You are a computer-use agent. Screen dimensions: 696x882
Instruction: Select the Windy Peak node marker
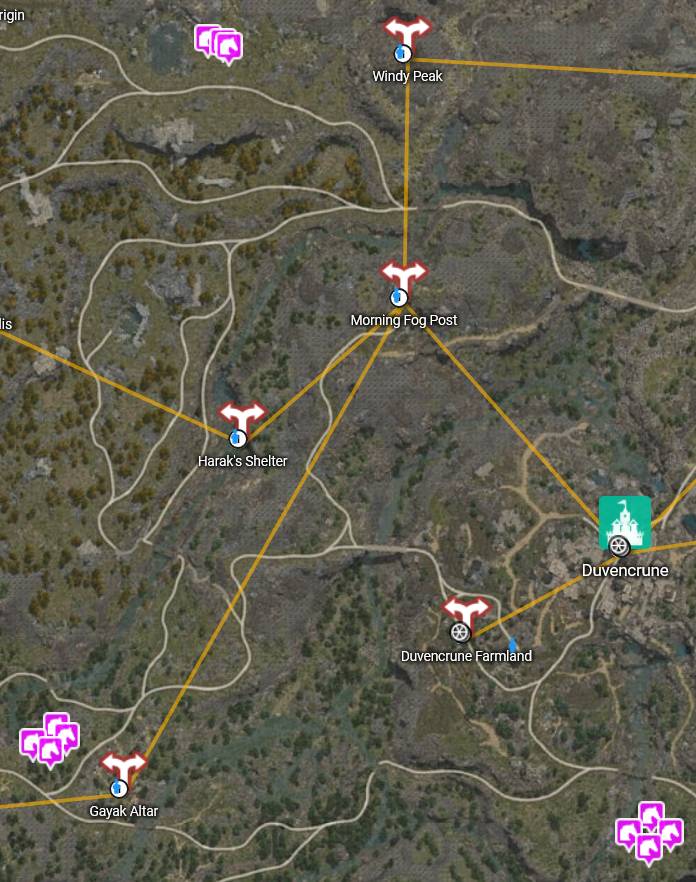pos(407,38)
